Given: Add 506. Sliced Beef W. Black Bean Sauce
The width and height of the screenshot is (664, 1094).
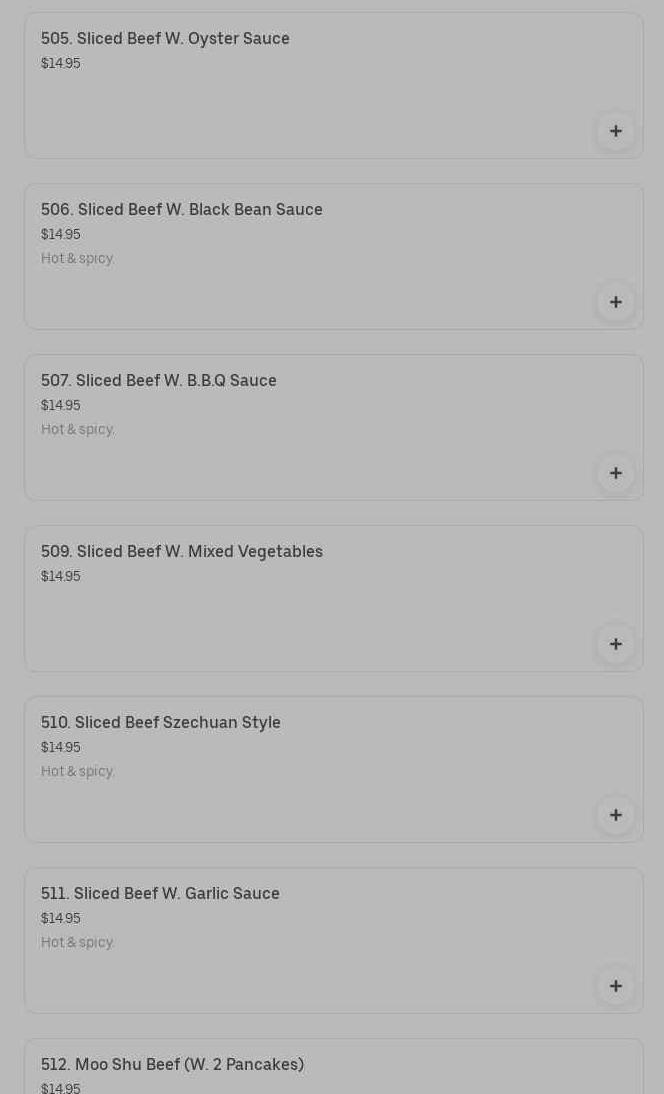Looking at the screenshot, I should (615, 302).
